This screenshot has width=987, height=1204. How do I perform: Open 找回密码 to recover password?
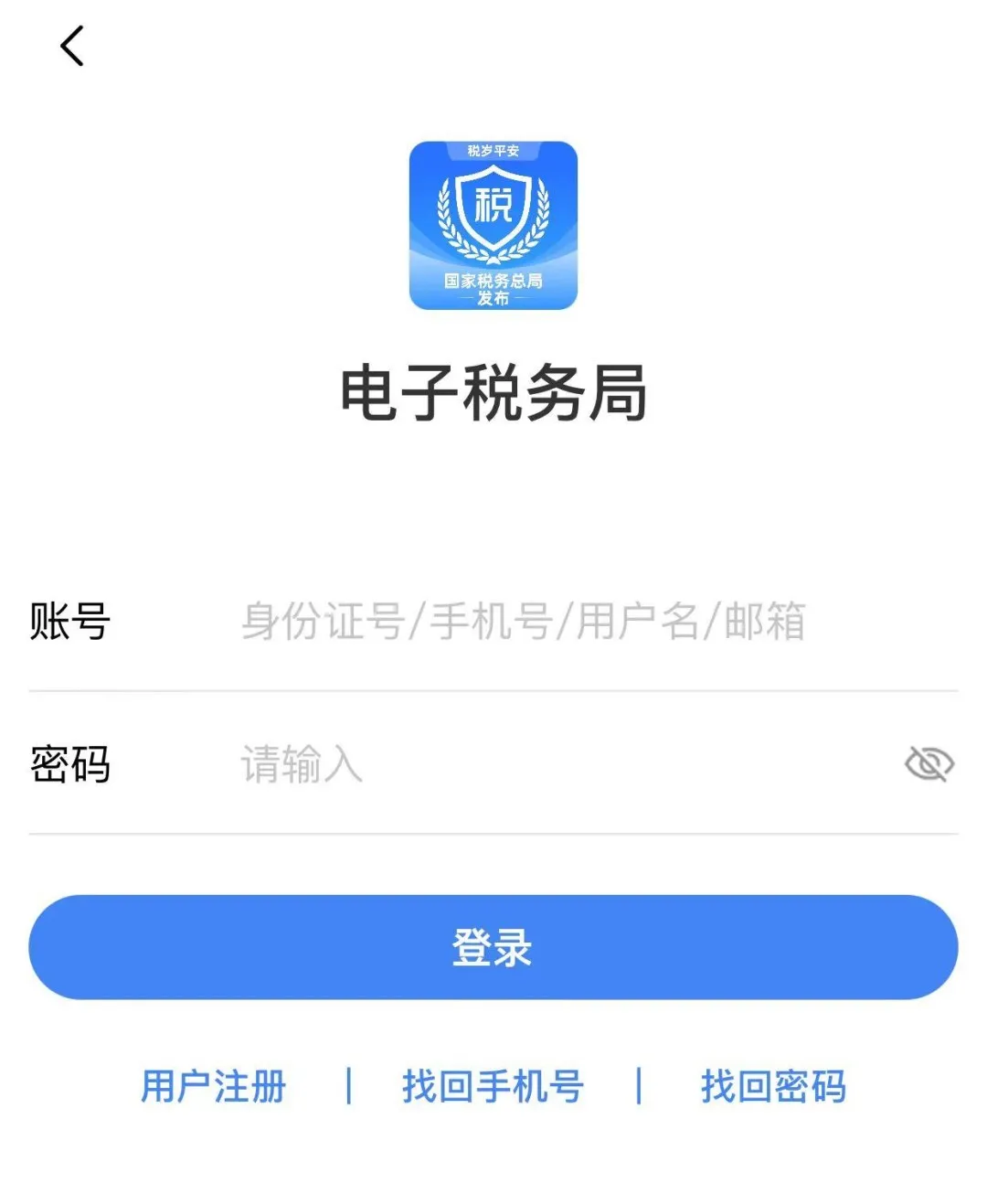point(773,1087)
